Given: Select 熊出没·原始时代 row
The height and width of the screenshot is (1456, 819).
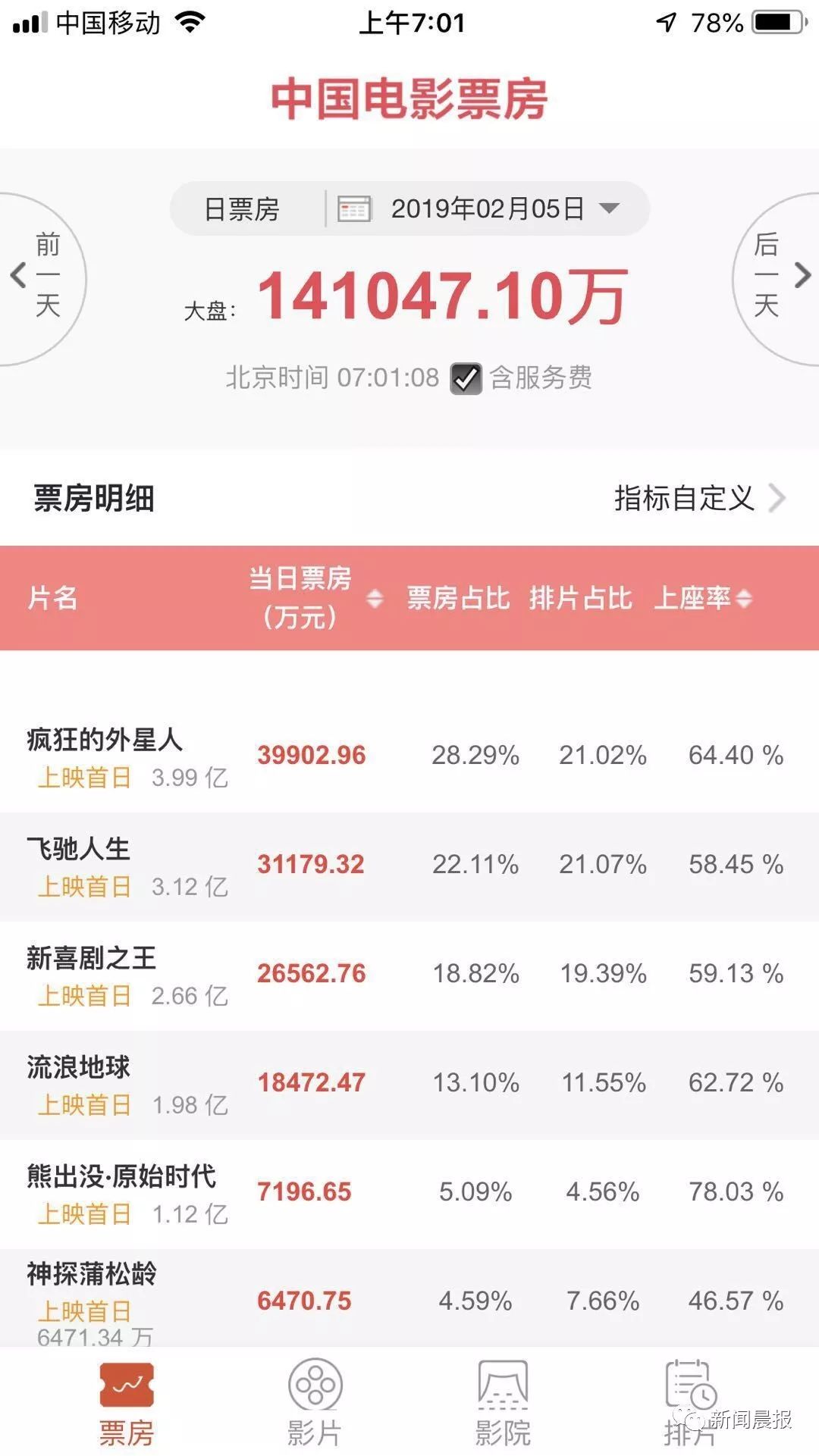Looking at the screenshot, I should pyautogui.click(x=121, y=1177).
